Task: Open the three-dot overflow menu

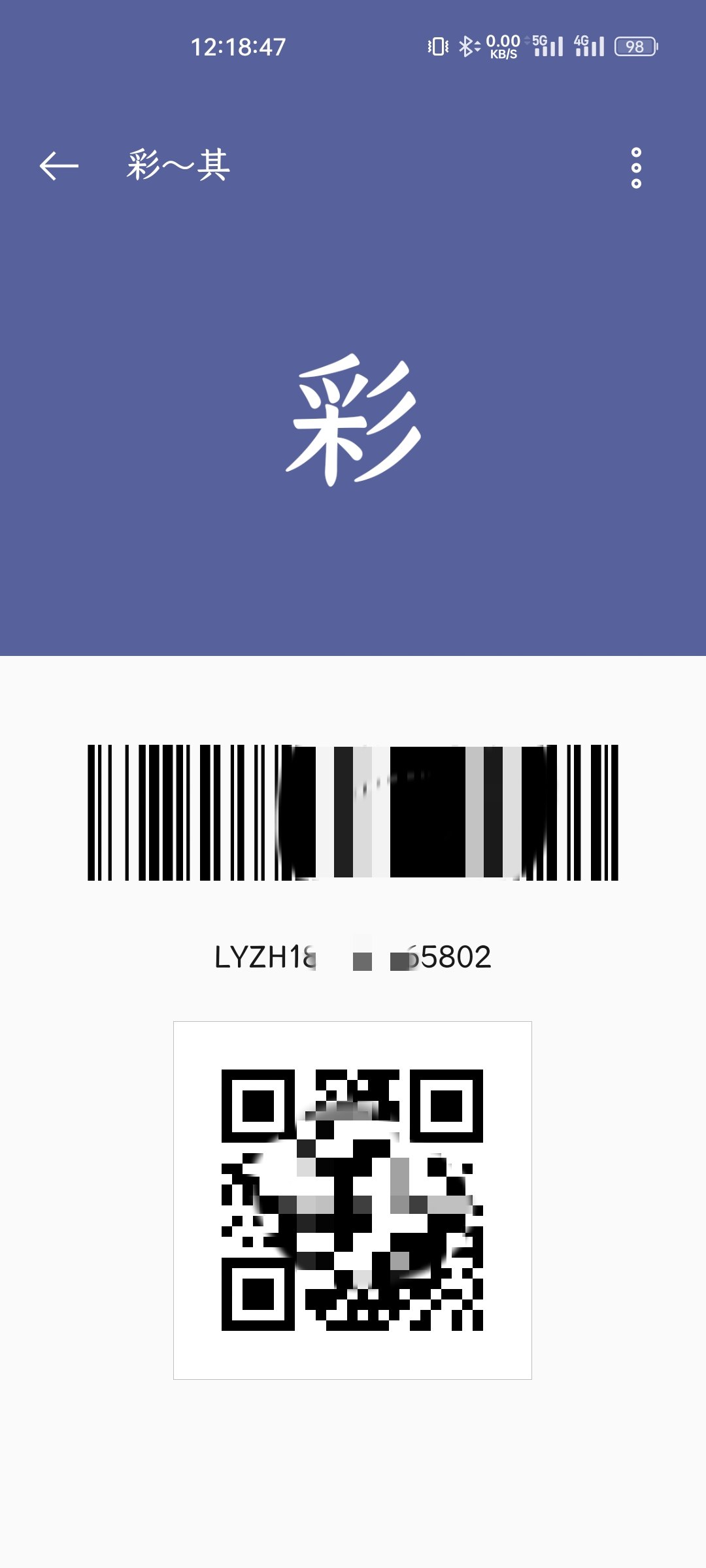Action: coord(636,168)
